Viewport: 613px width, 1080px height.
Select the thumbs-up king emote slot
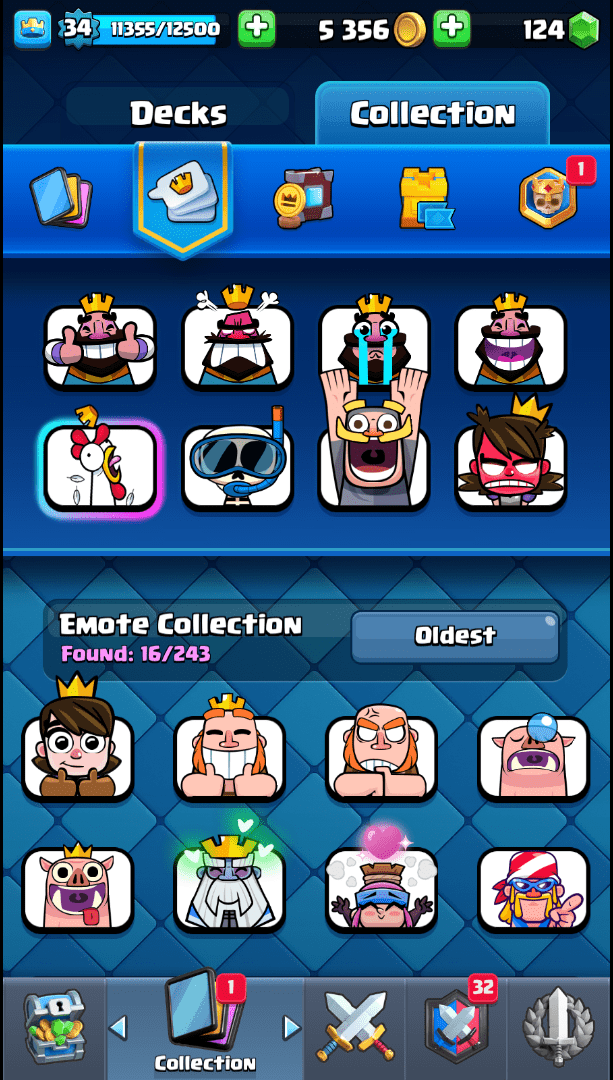(100, 345)
